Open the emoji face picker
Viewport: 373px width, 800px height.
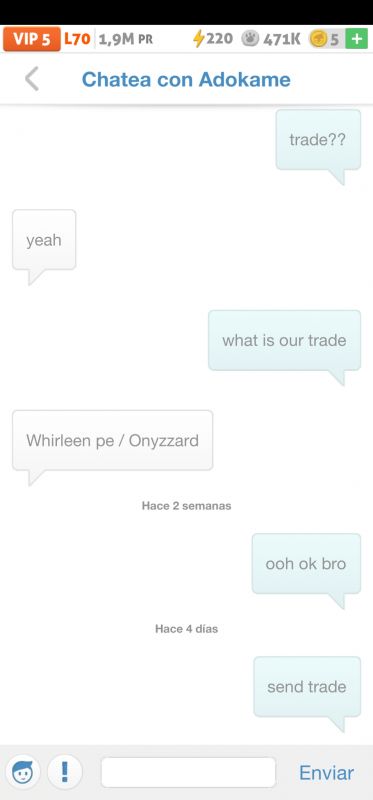(23, 772)
